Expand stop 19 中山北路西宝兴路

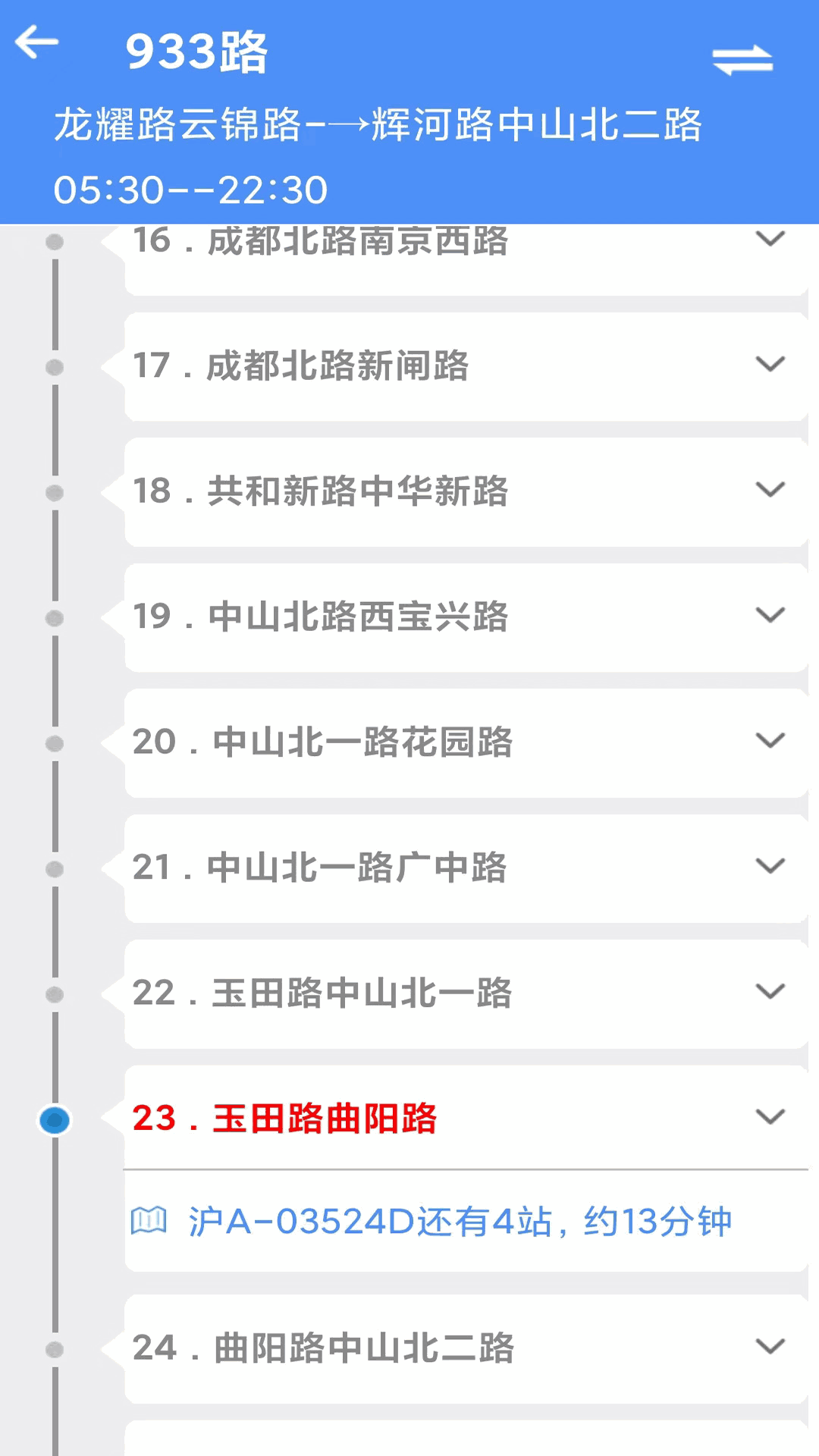pos(770,615)
